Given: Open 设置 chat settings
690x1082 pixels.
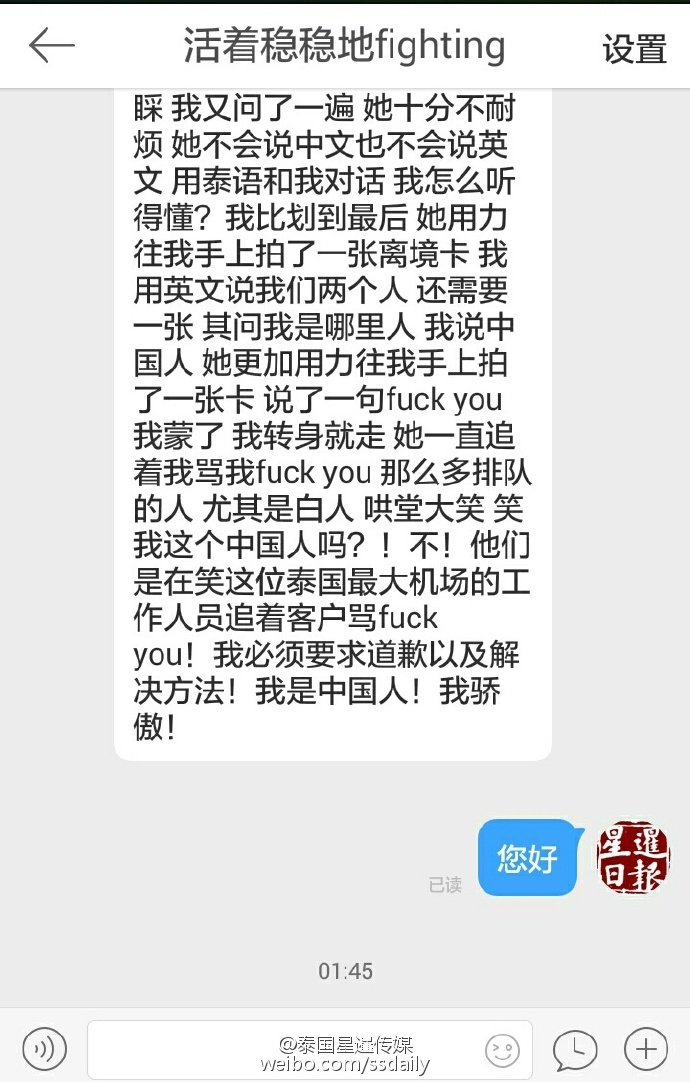Looking at the screenshot, I should pos(634,48).
